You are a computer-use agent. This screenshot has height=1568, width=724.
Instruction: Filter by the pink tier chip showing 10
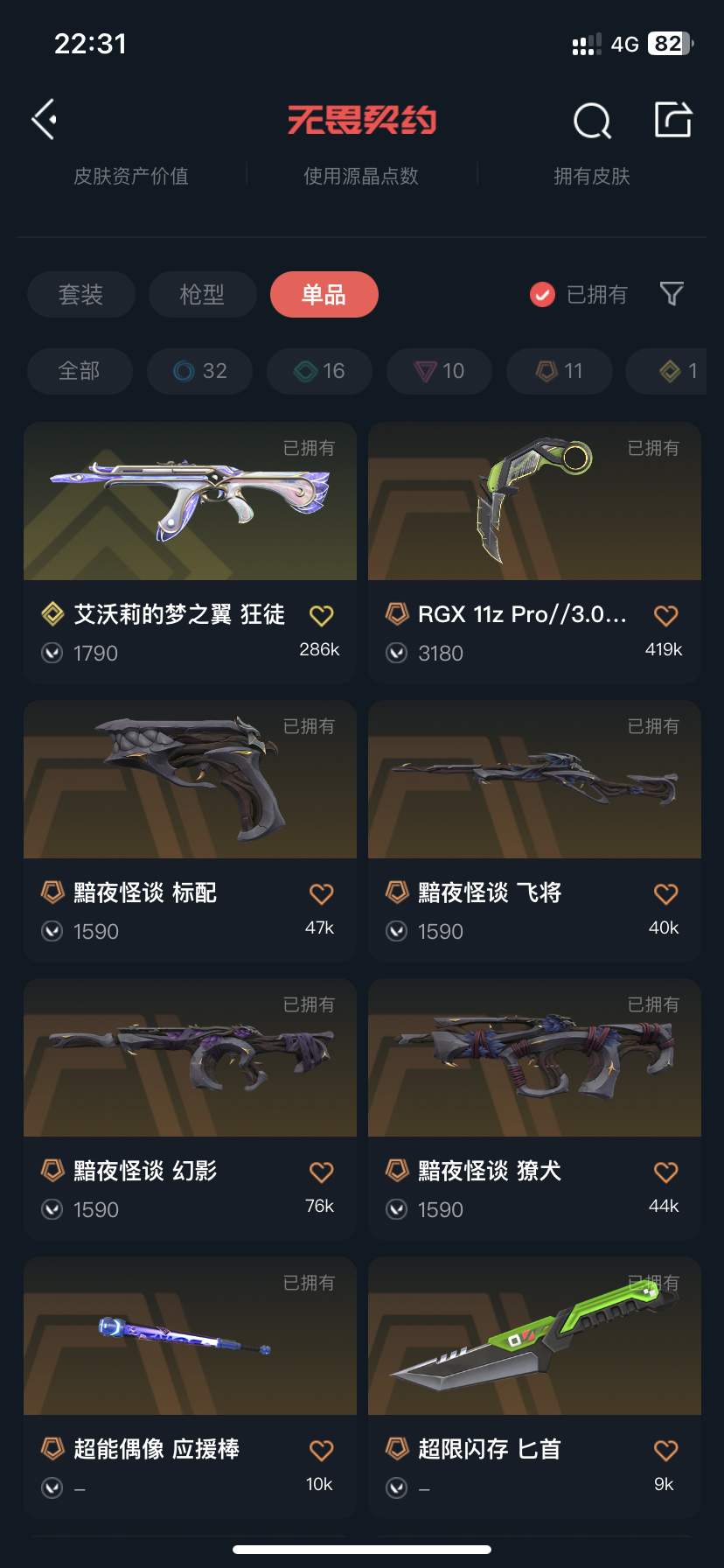[439, 371]
